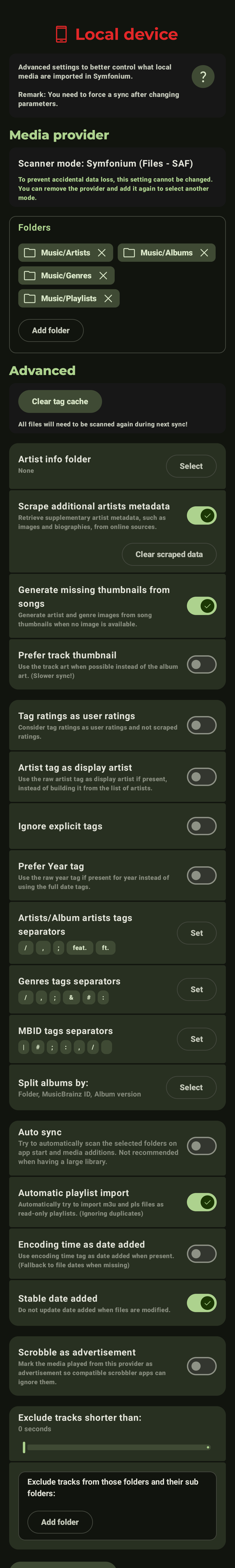
Task: Remove the Music/Artists folder
Action: point(102,253)
